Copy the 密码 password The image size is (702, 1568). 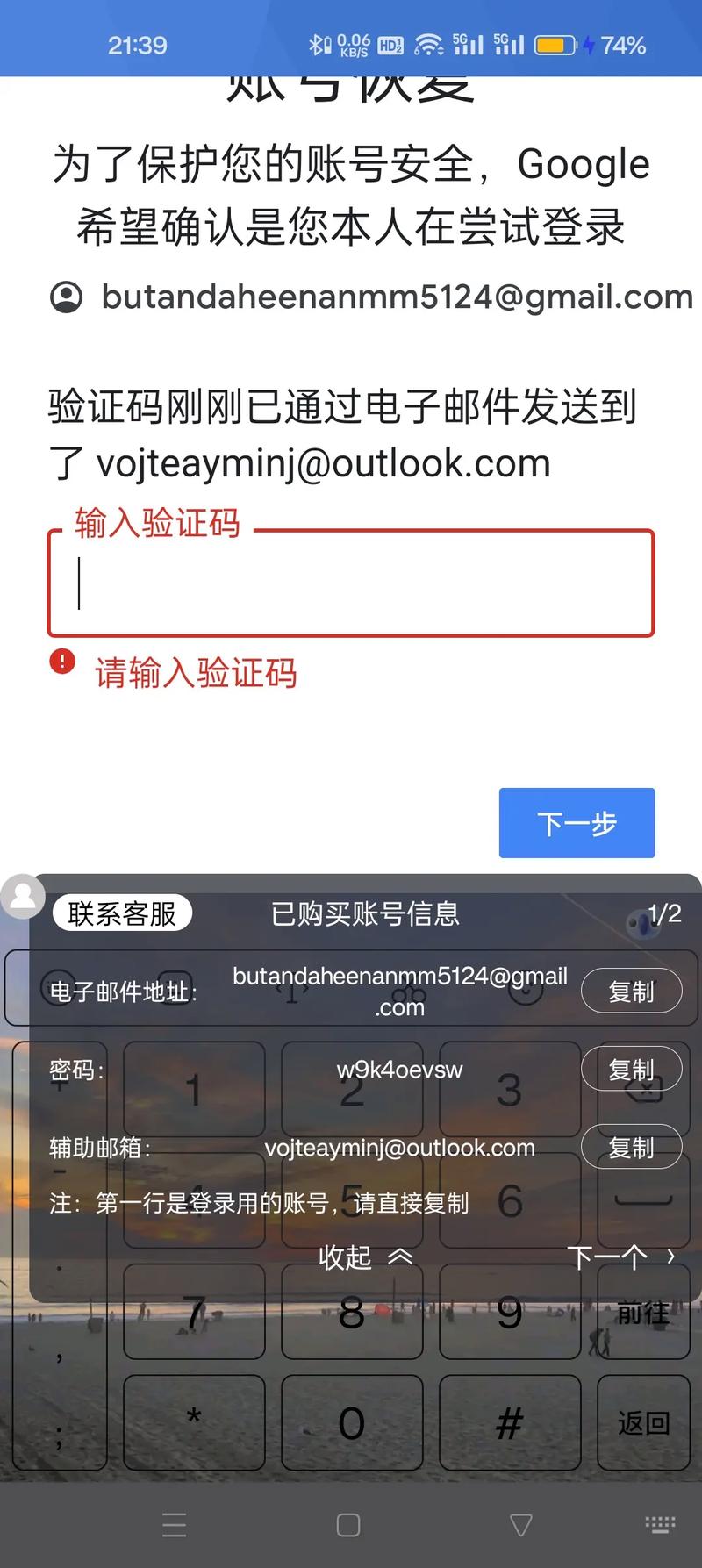click(x=631, y=1069)
